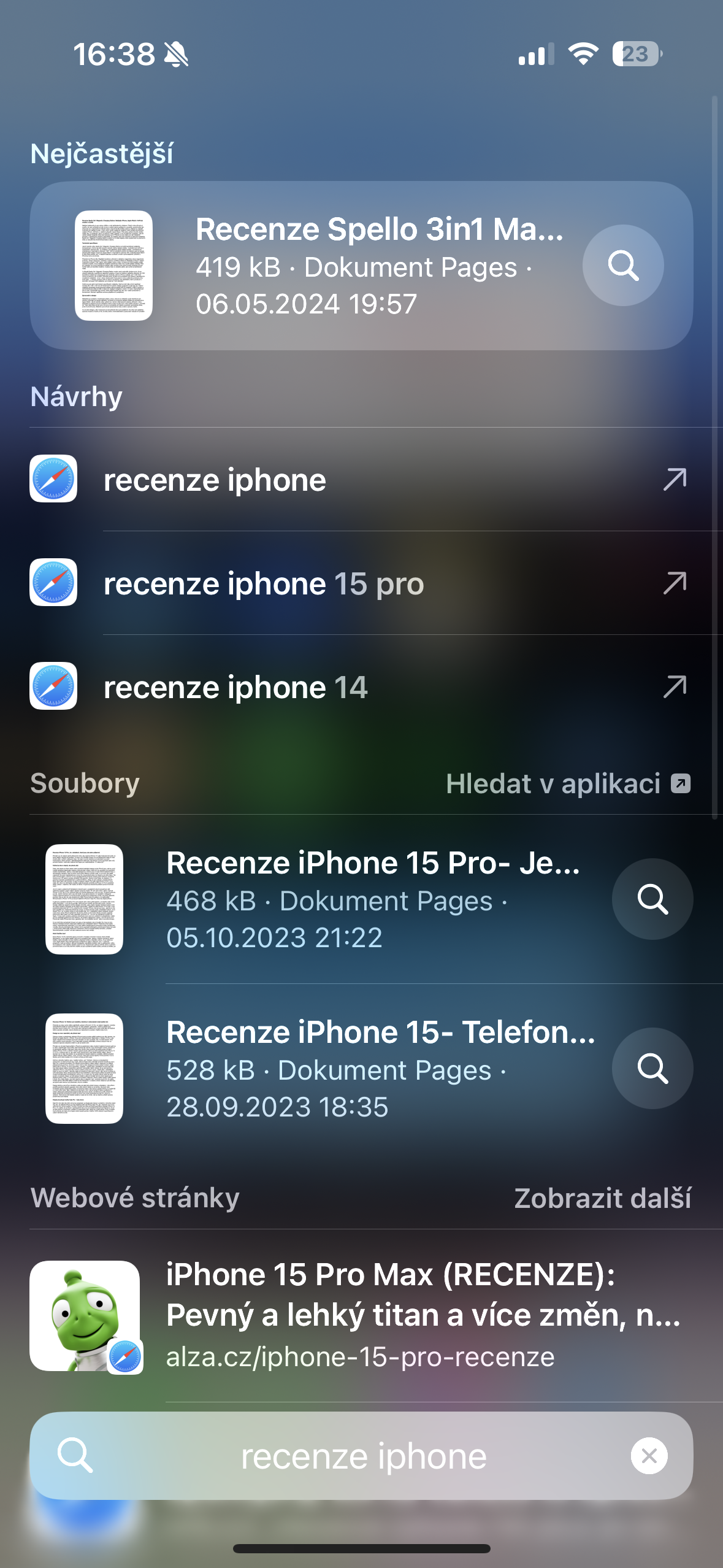The width and height of the screenshot is (723, 1568).
Task: Choose the "recenze iphone 15 pro" suggestion
Action: point(264,583)
